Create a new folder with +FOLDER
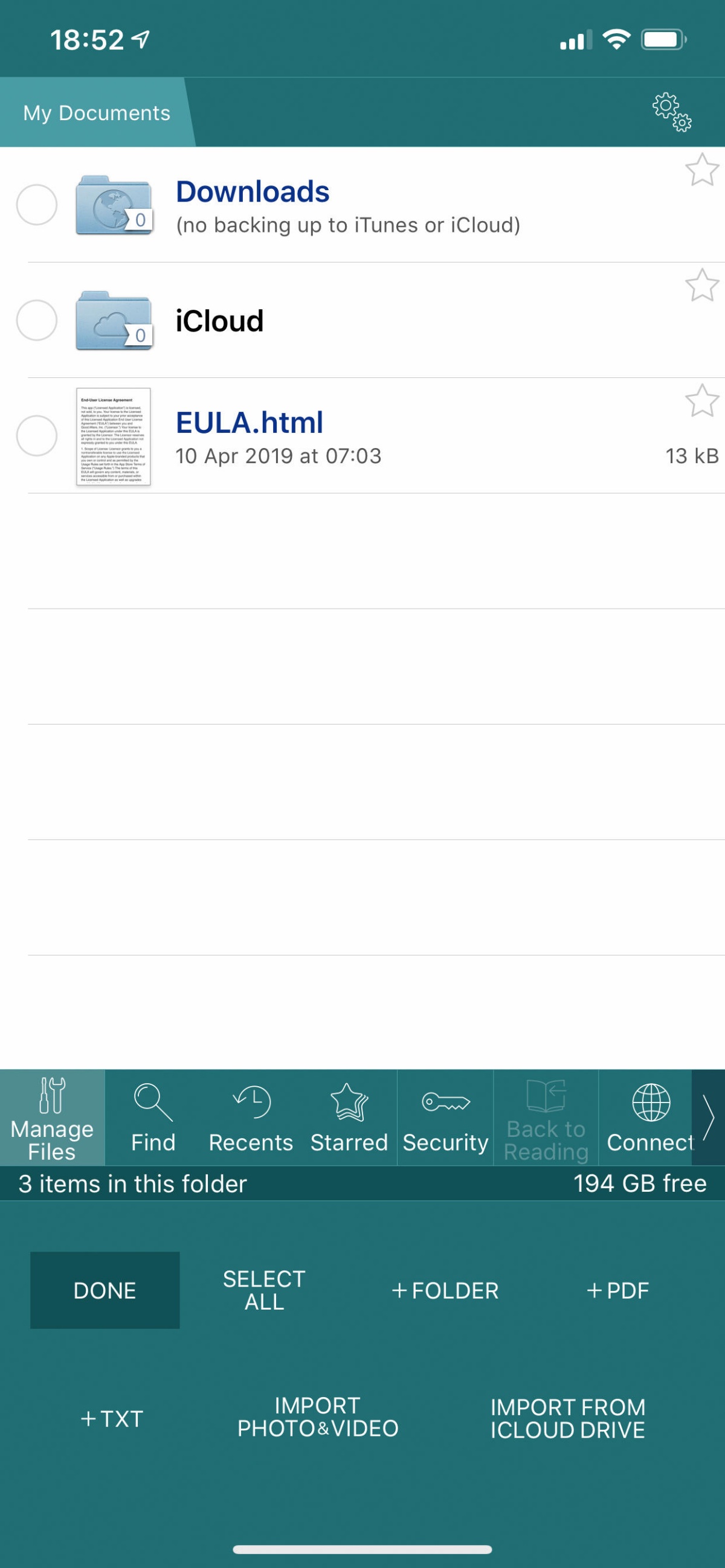The height and width of the screenshot is (1568, 725). coord(445,1290)
